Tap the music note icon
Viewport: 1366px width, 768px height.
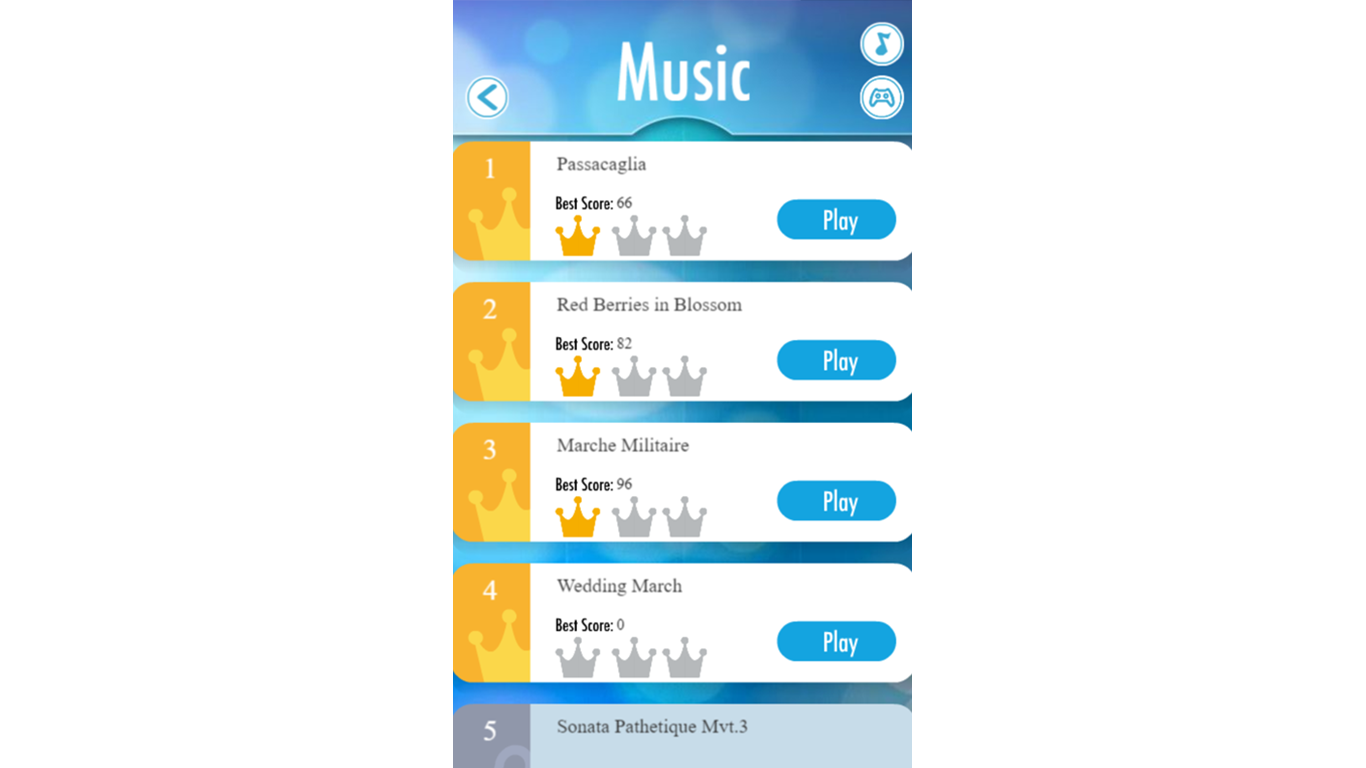tap(881, 44)
